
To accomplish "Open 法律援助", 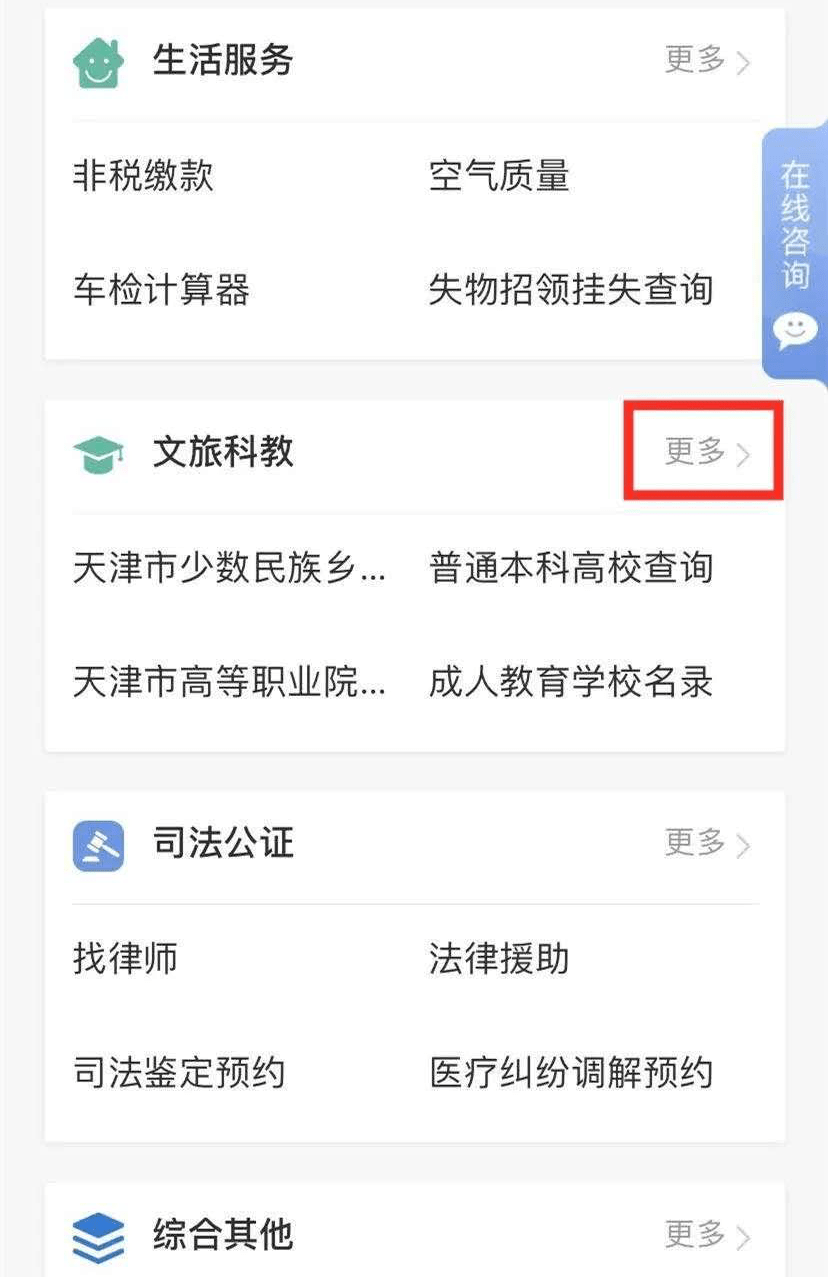I will tap(499, 959).
